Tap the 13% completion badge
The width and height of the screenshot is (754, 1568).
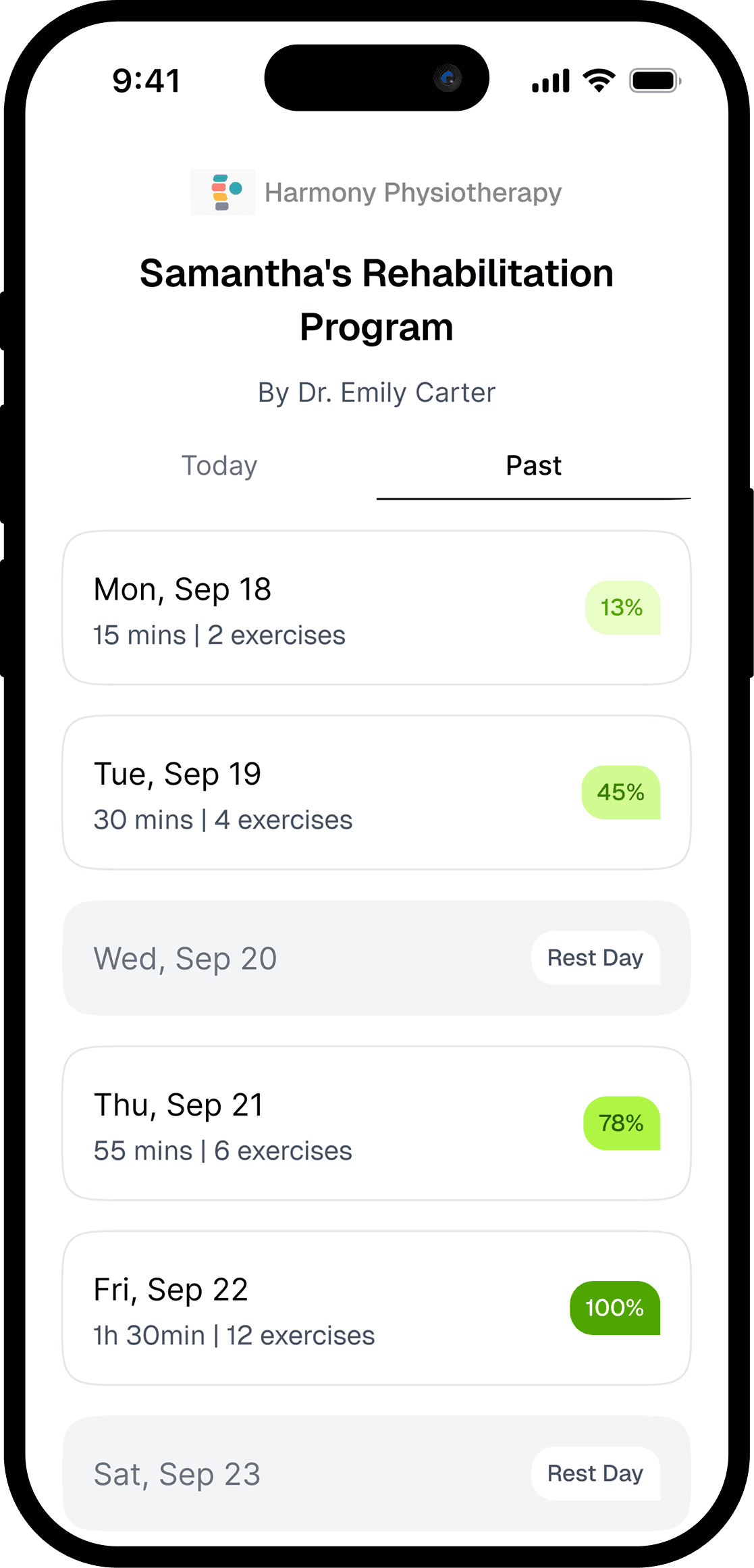tap(621, 607)
